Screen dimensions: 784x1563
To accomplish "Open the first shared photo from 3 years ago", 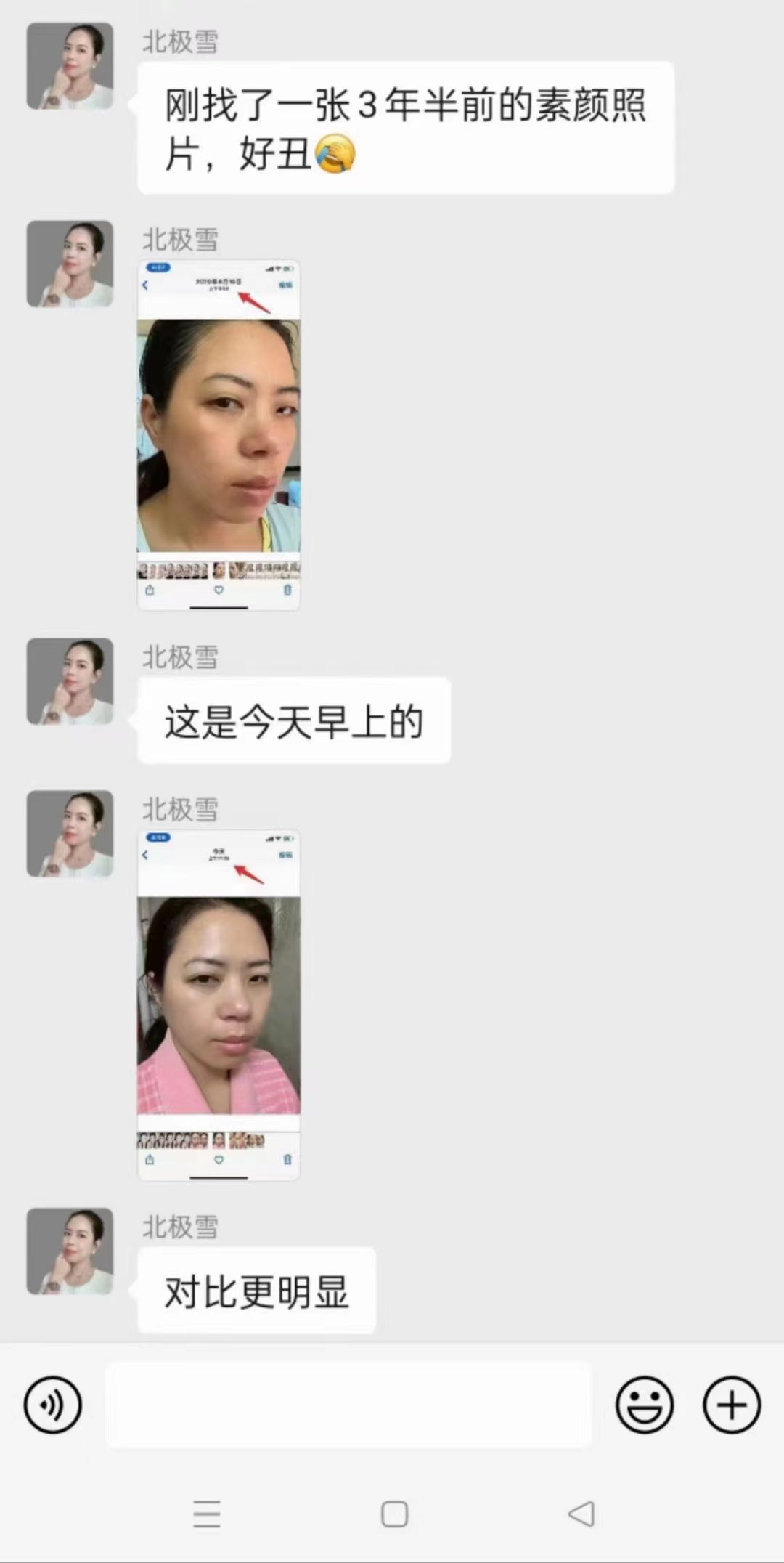I will [x=219, y=434].
